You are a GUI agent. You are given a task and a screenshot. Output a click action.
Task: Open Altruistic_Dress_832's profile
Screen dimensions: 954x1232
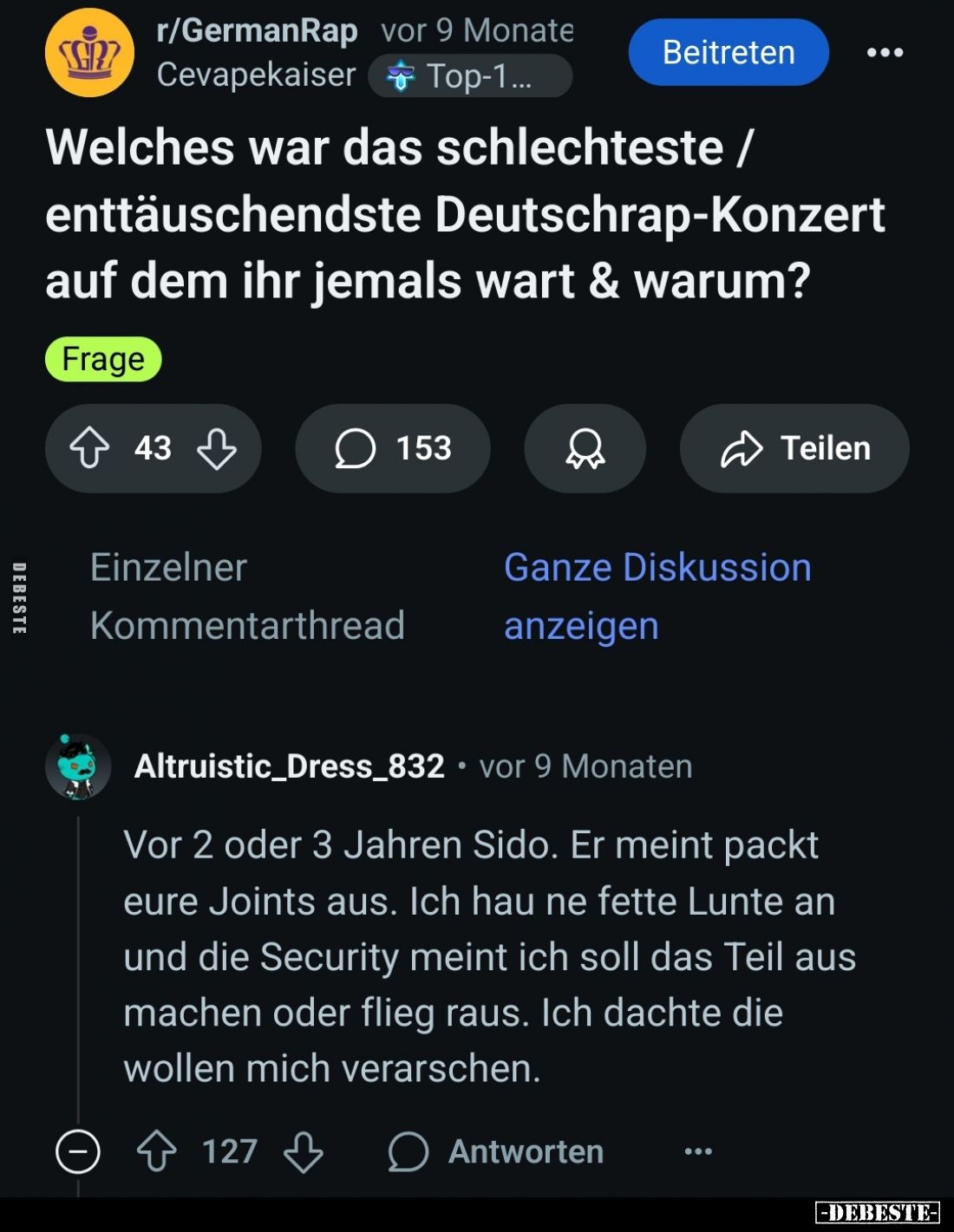pos(289,766)
